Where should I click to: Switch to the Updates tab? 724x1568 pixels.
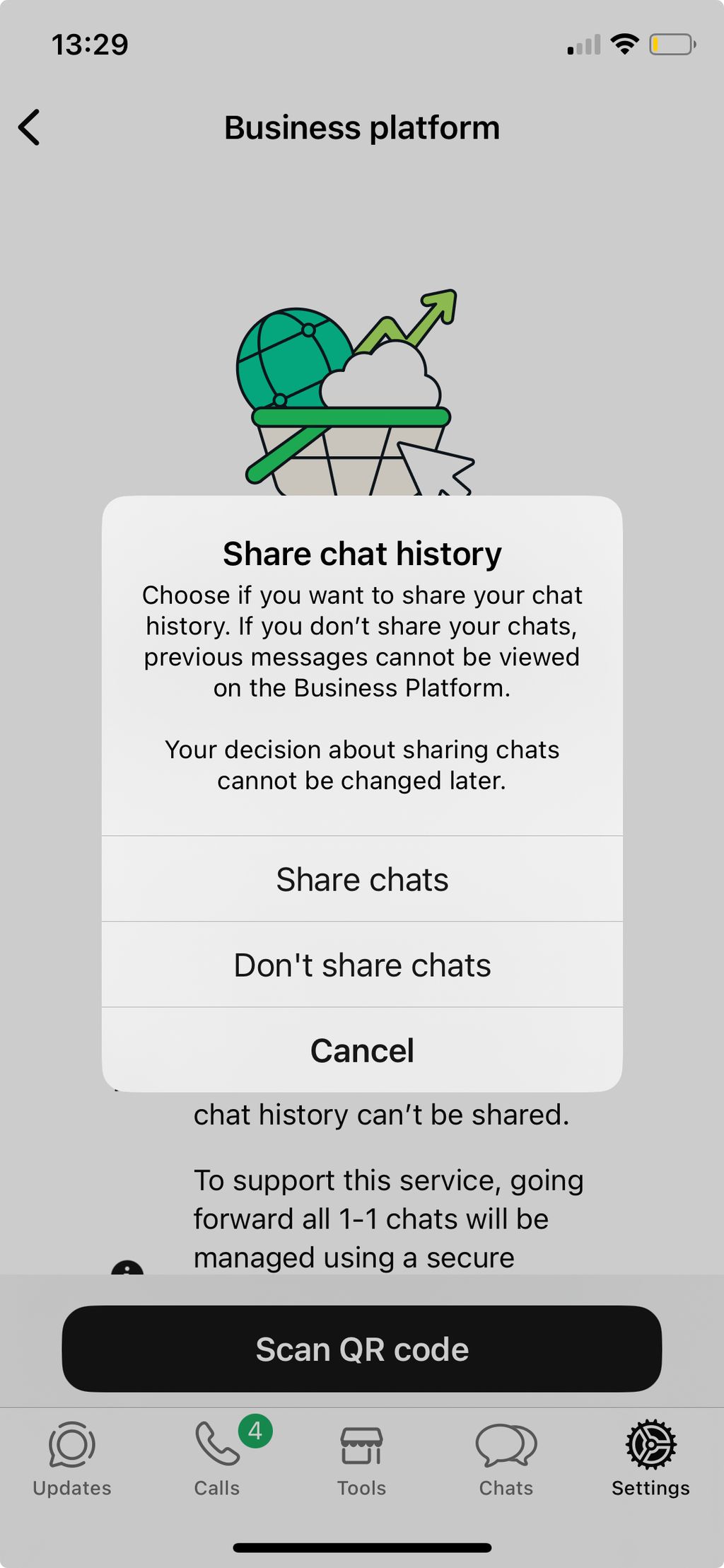coord(72,1459)
